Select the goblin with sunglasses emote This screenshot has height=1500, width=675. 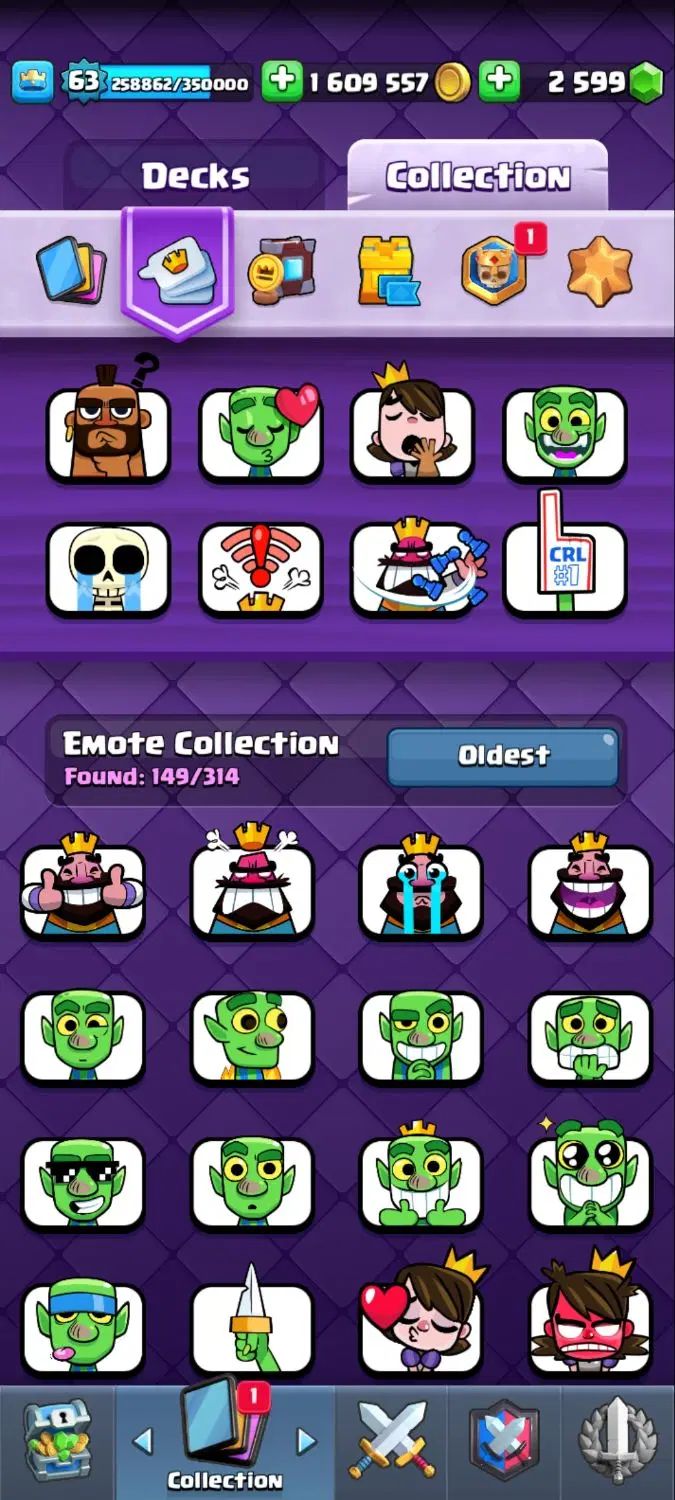click(83, 1182)
